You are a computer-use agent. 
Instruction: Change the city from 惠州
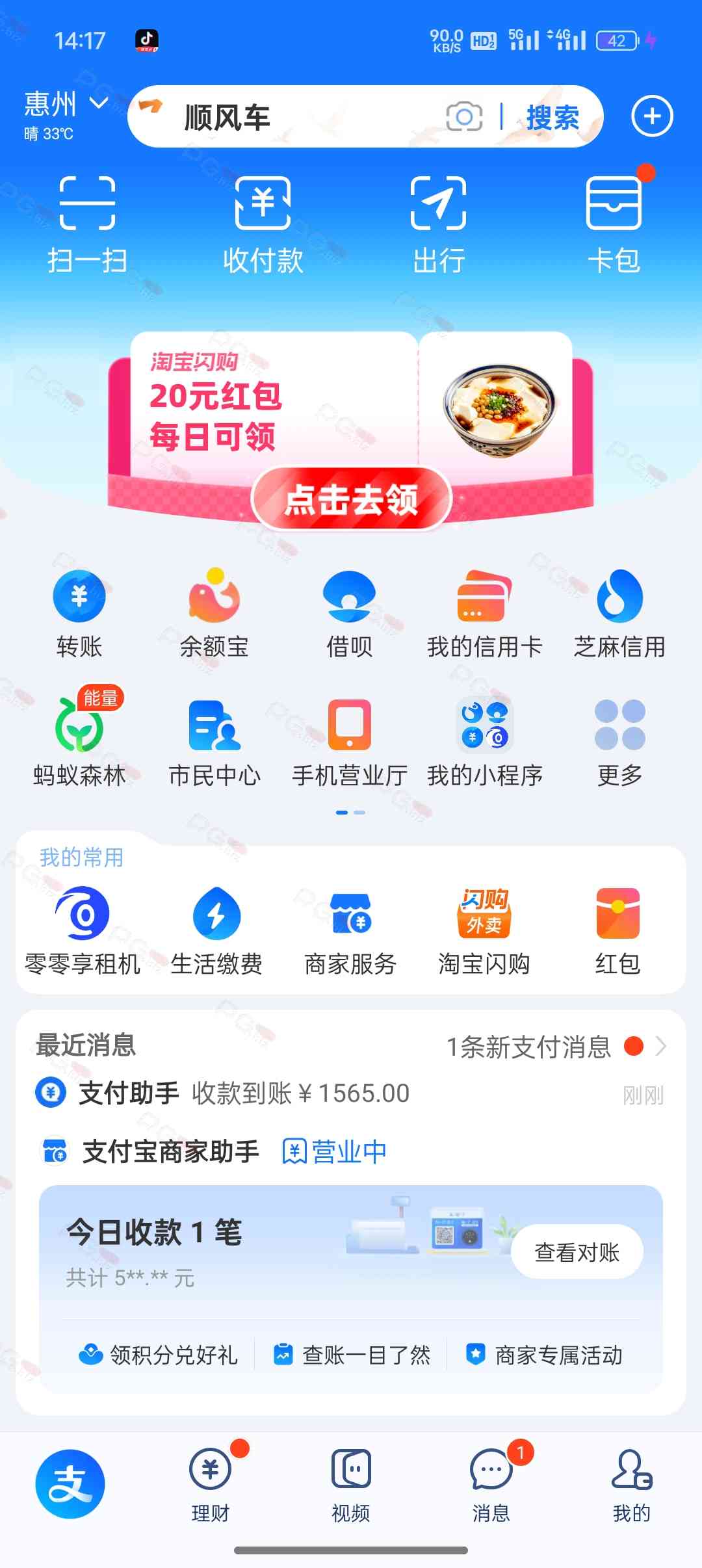click(65, 104)
